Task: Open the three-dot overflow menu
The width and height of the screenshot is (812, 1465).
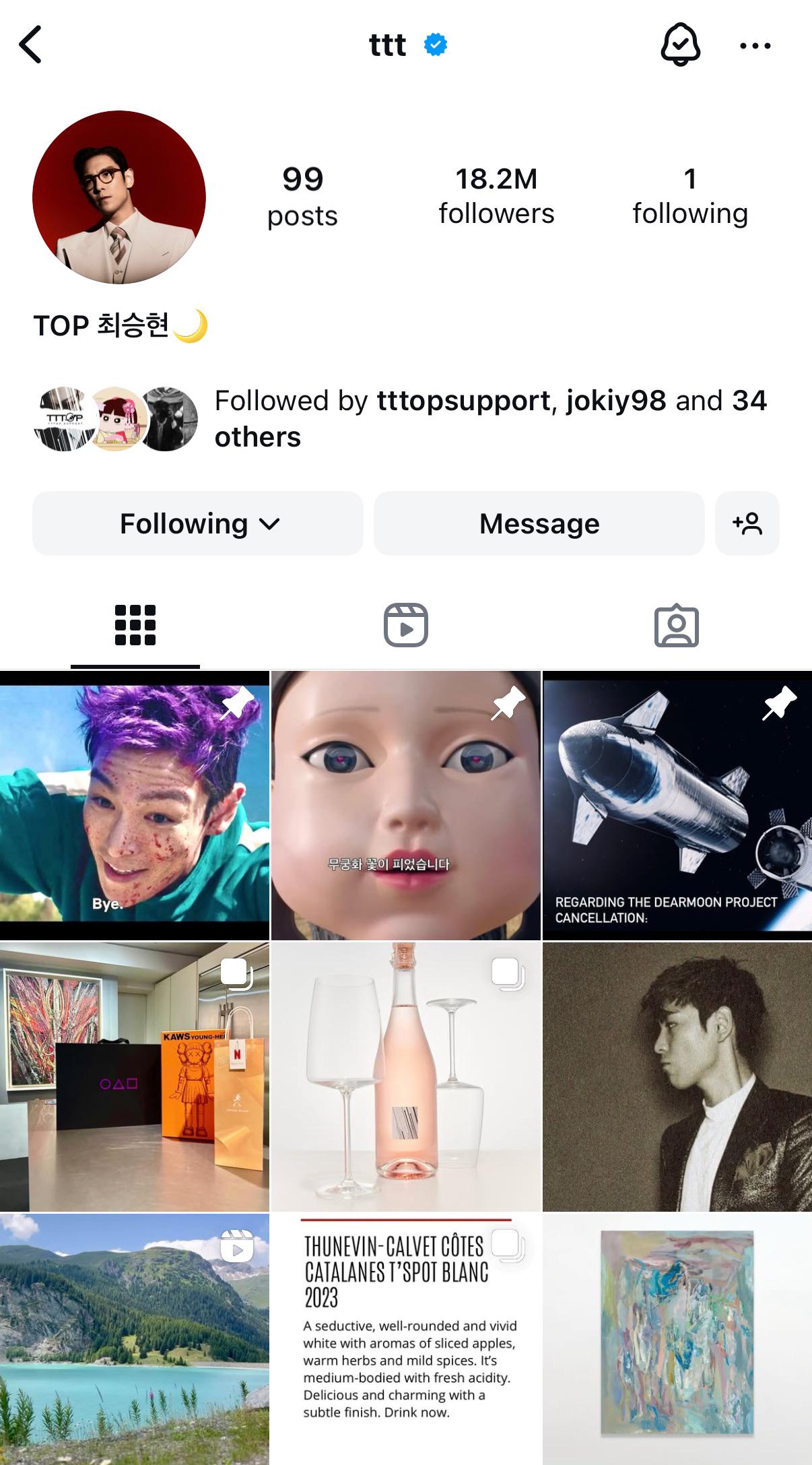Action: point(755,46)
